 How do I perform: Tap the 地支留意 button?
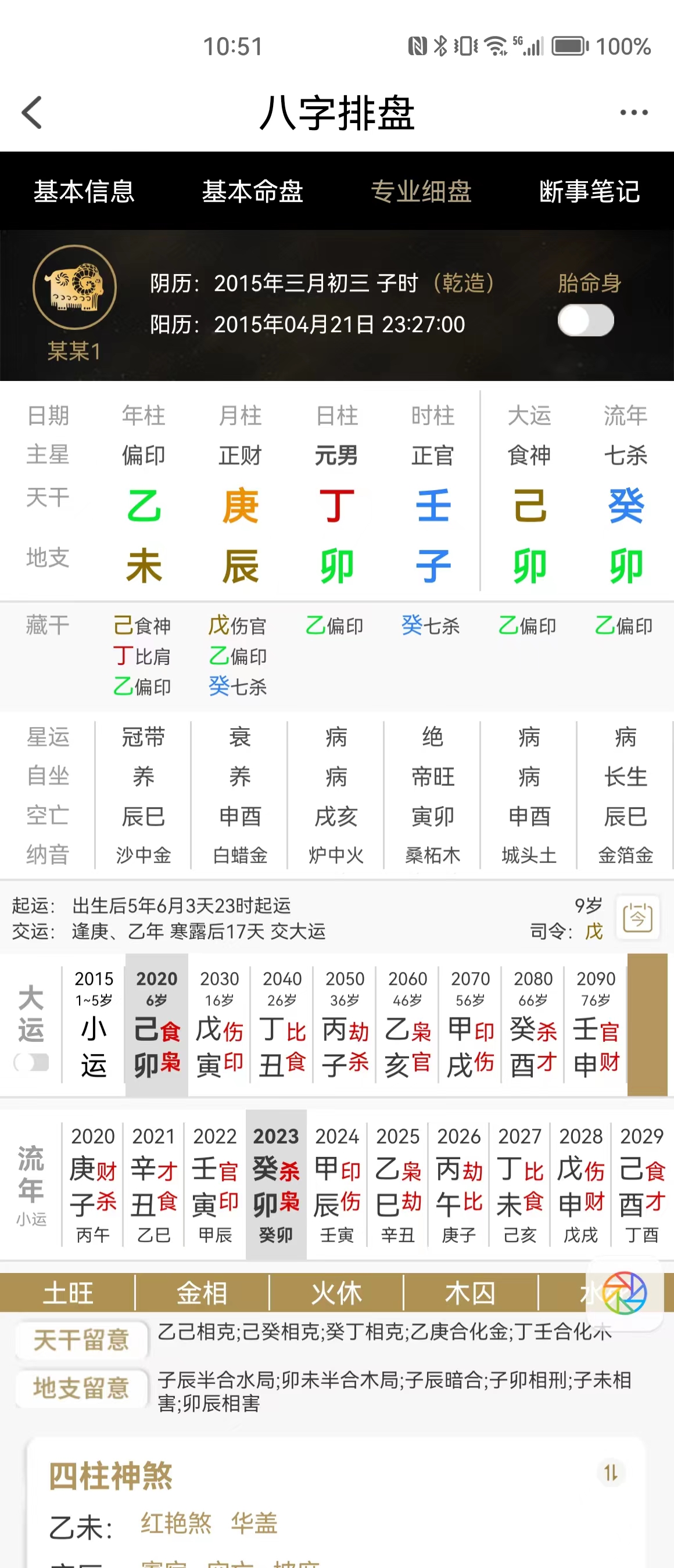coord(81,1389)
